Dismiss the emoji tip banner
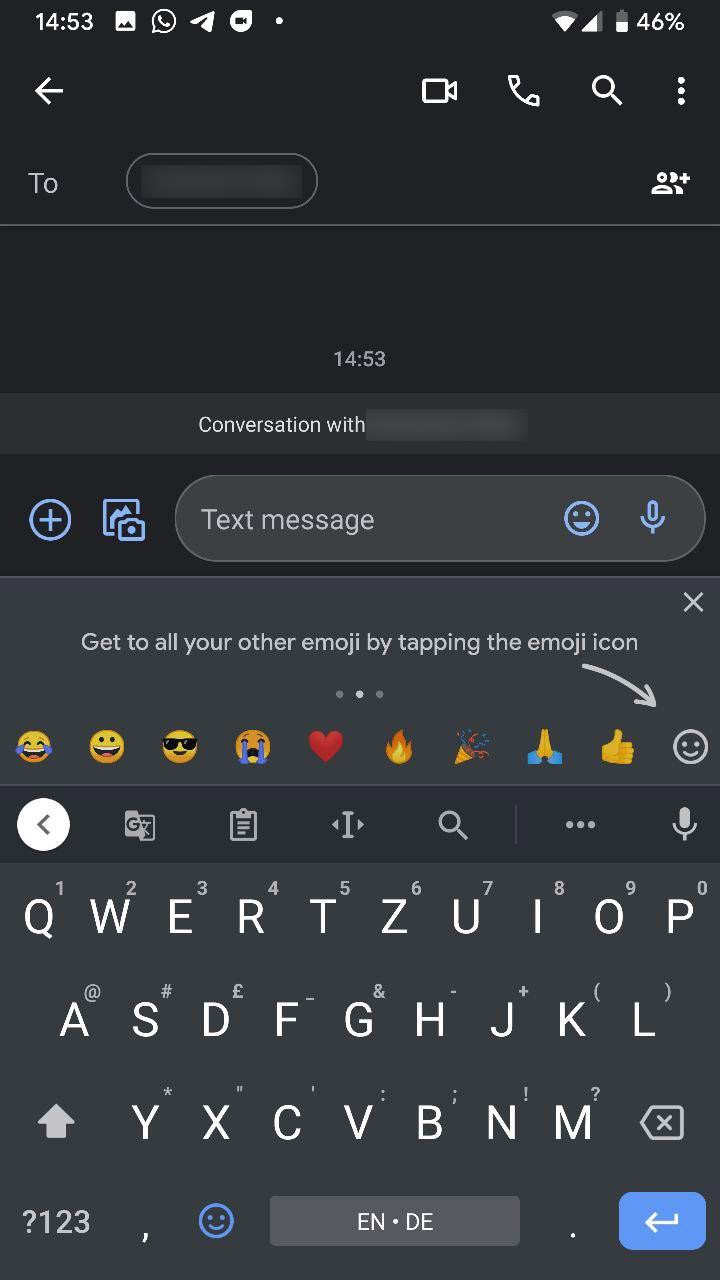 tap(693, 602)
